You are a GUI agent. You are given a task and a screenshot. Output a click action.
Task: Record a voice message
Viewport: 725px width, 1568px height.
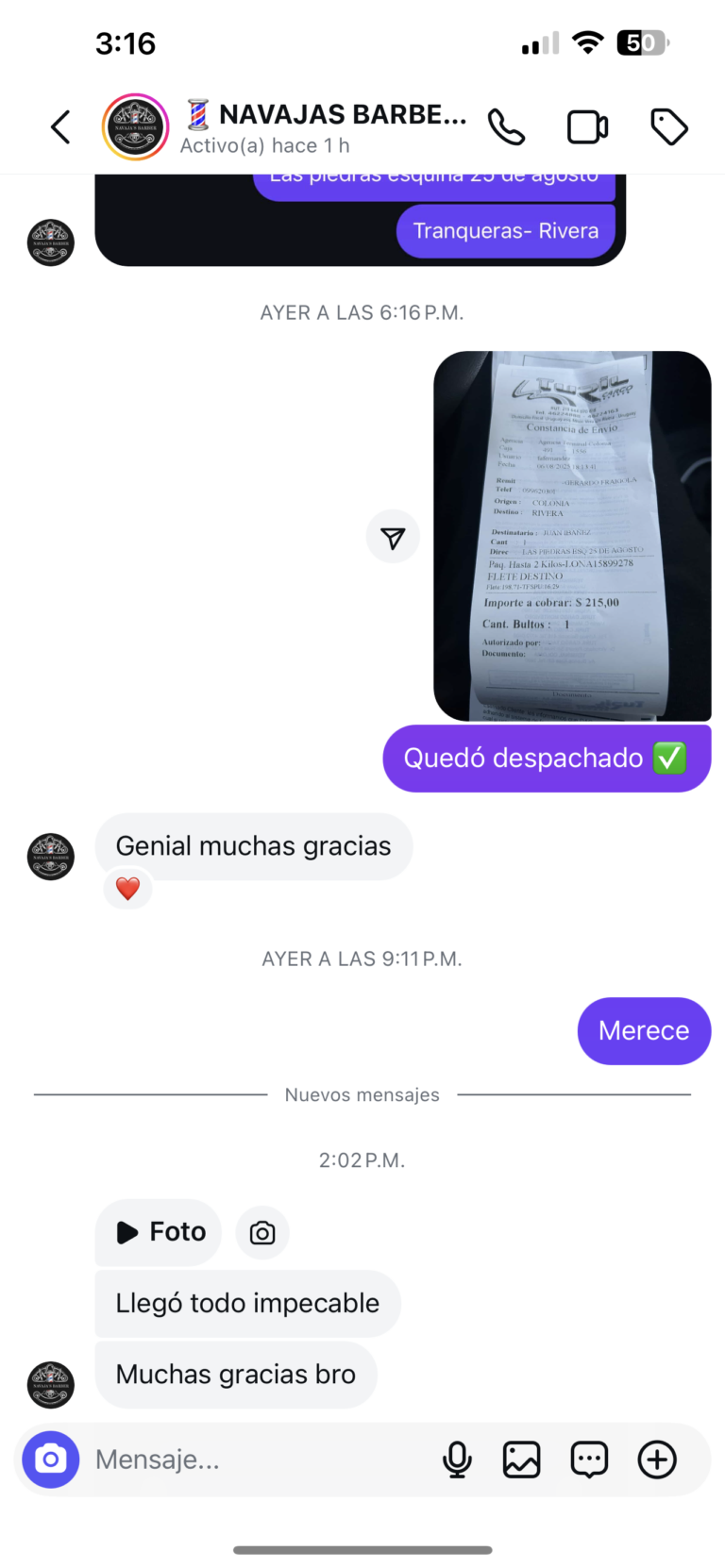[x=457, y=1460]
